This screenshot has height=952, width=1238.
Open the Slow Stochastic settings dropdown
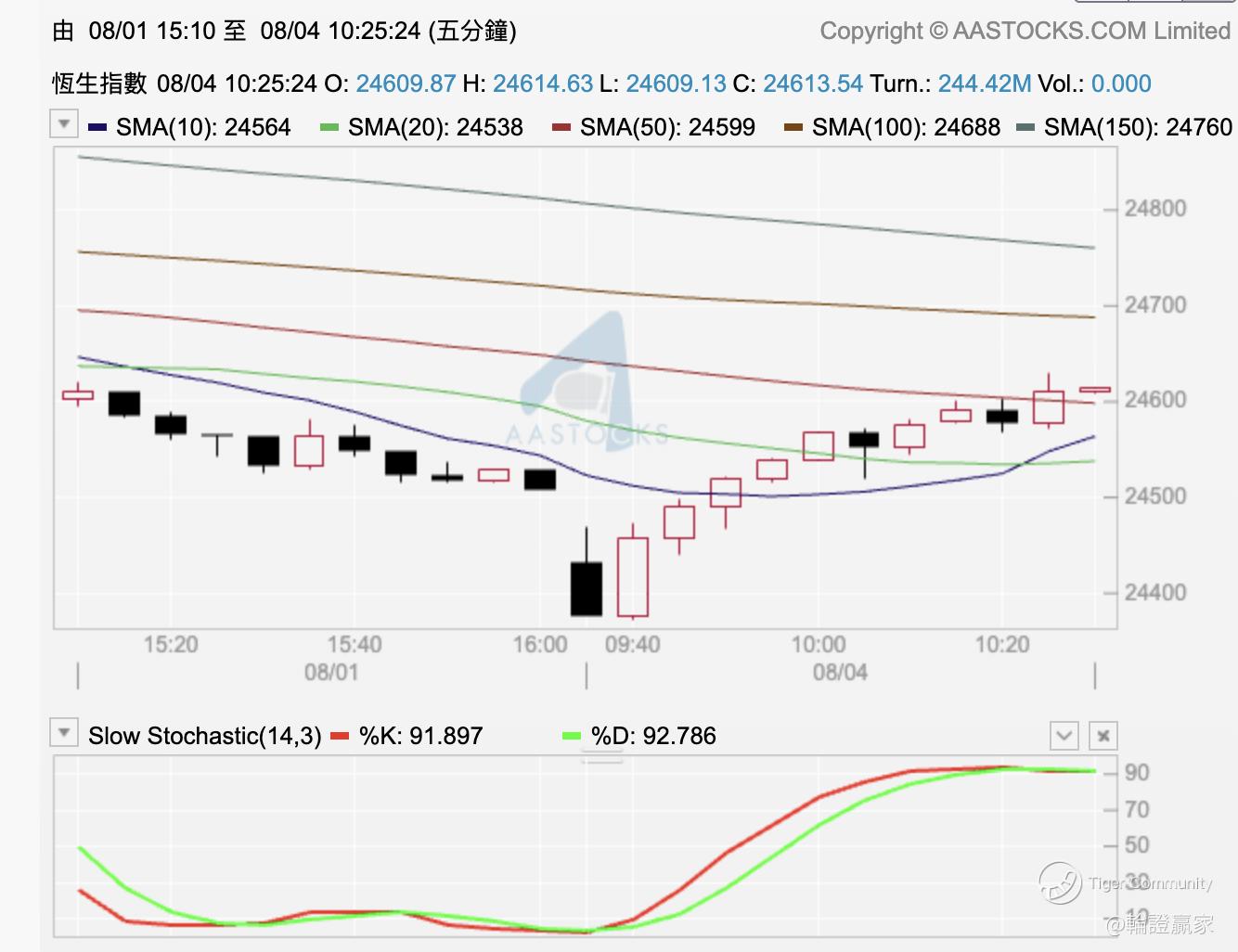pyautogui.click(x=63, y=733)
